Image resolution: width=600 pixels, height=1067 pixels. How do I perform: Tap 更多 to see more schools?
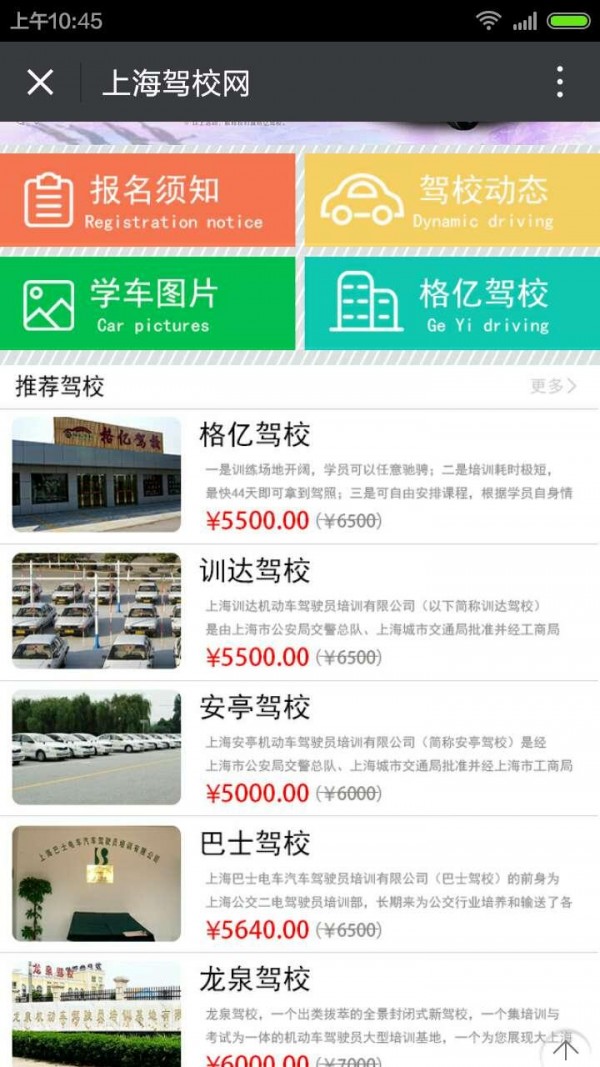(553, 386)
